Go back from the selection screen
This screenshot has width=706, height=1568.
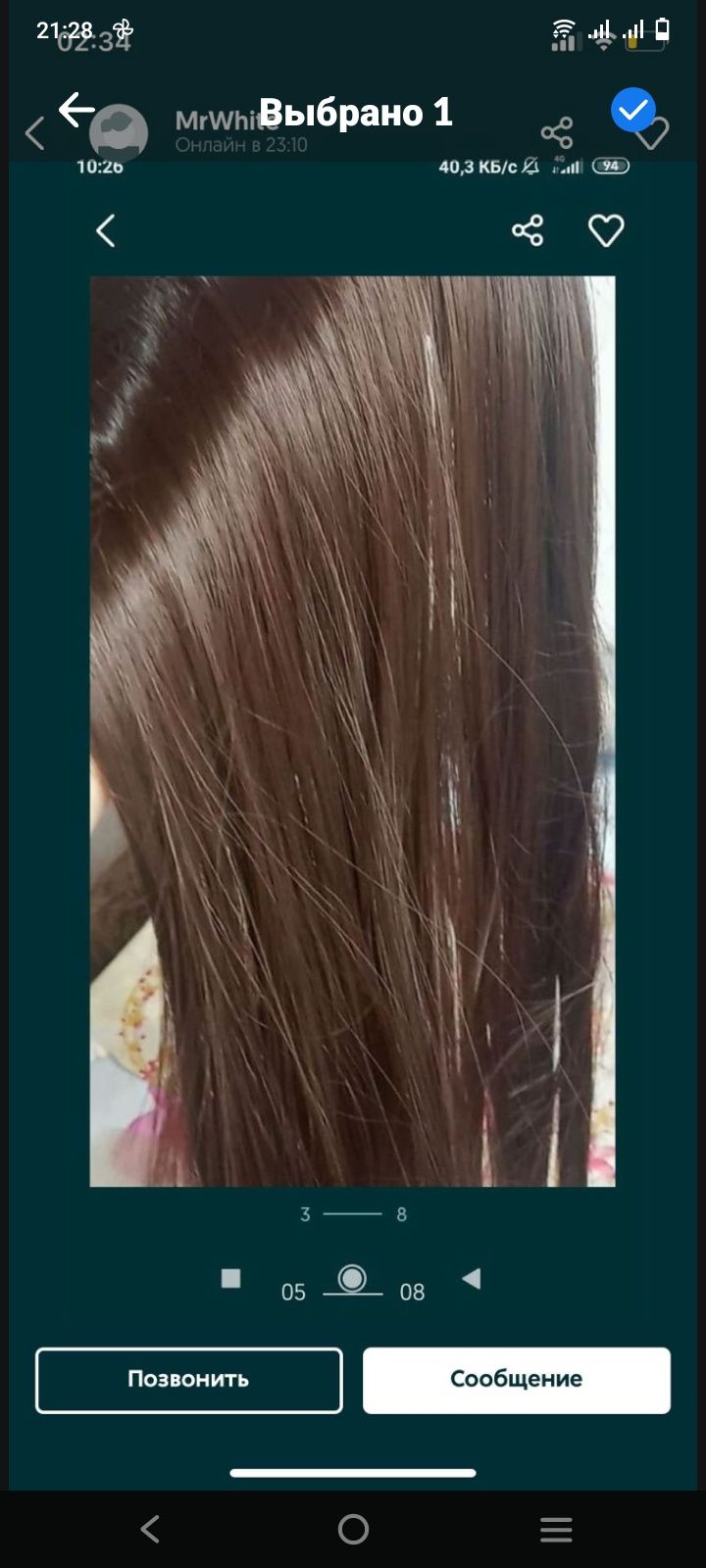coord(76,110)
